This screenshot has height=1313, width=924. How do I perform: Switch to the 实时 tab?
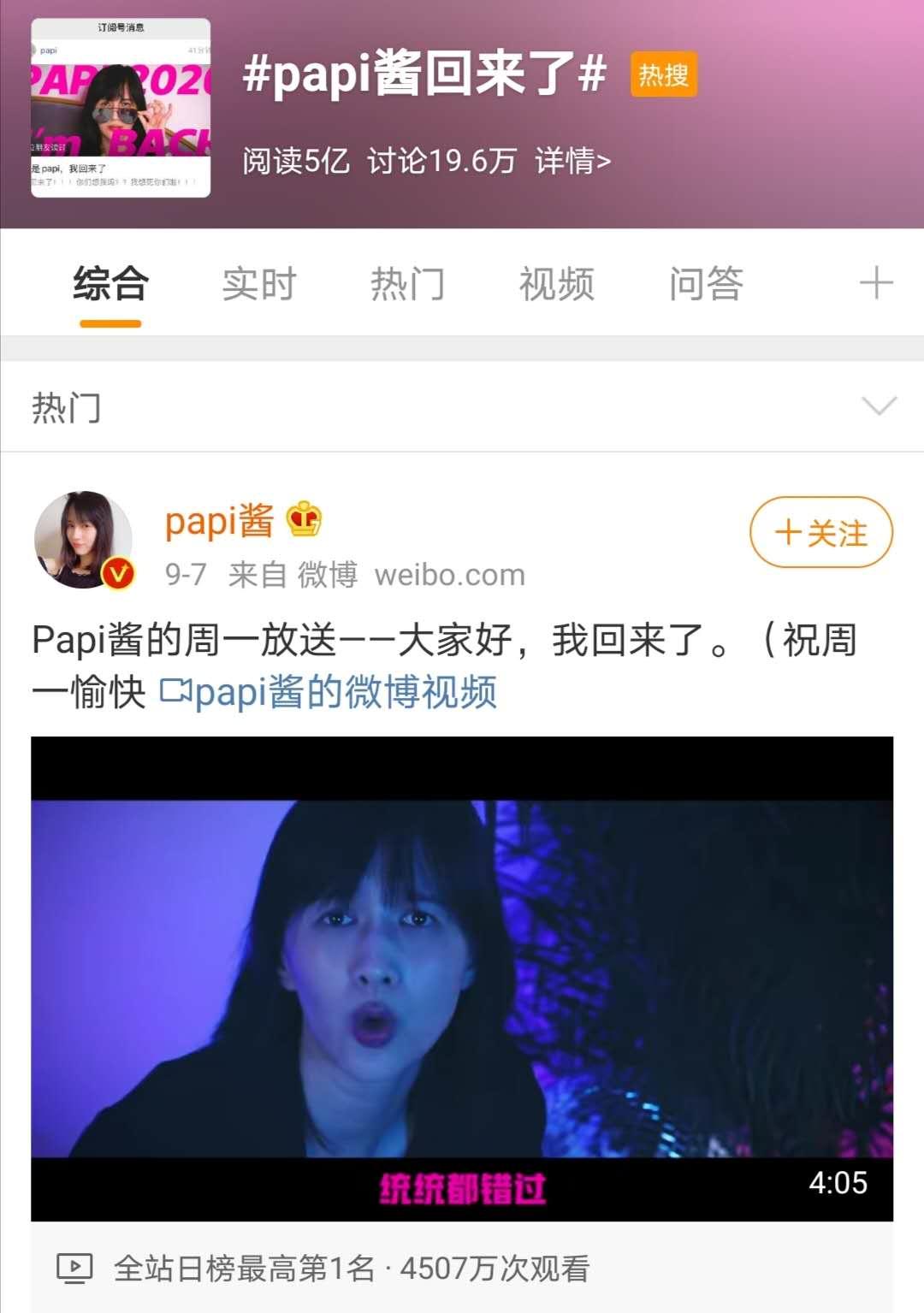tap(259, 284)
